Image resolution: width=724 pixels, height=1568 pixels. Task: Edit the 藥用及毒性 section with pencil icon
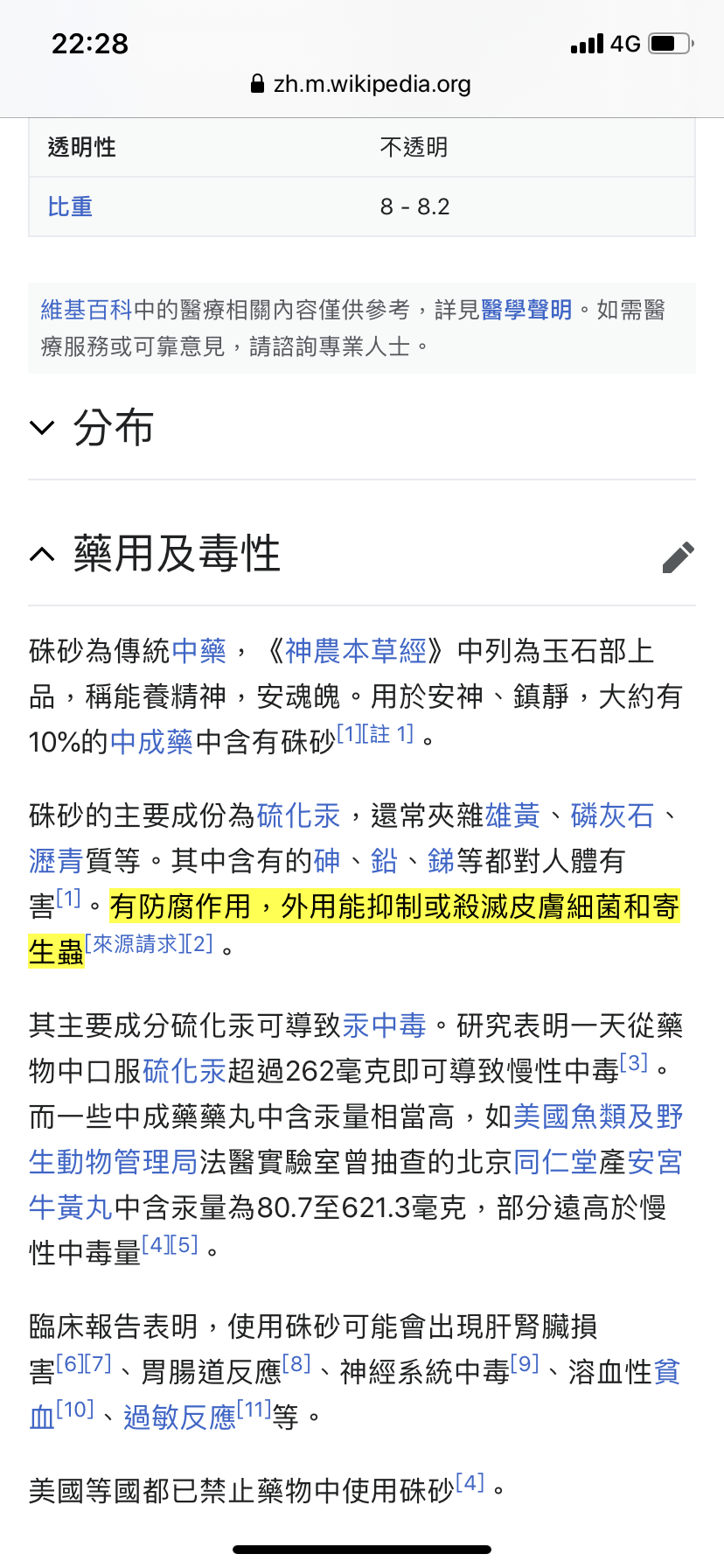[x=679, y=556]
